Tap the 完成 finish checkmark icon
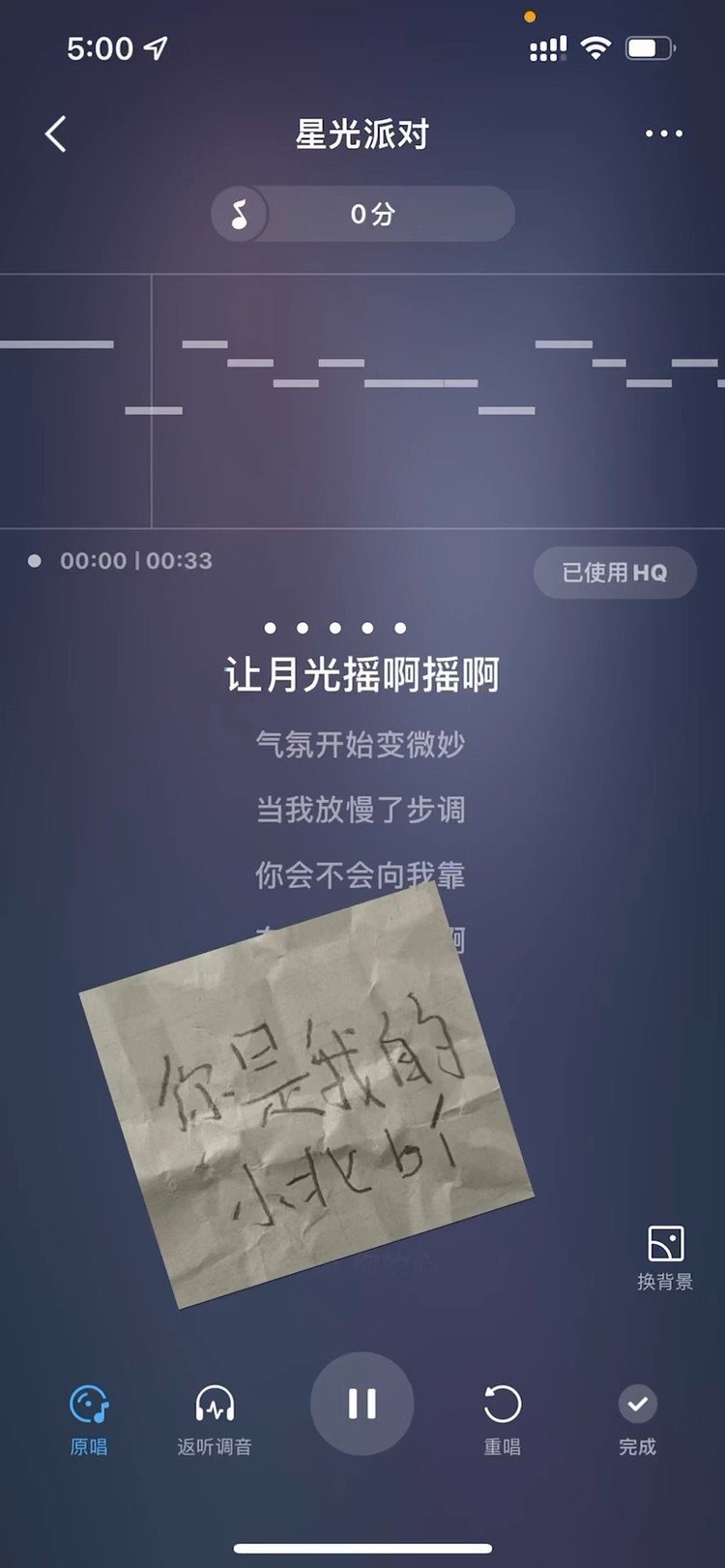 click(x=636, y=1402)
